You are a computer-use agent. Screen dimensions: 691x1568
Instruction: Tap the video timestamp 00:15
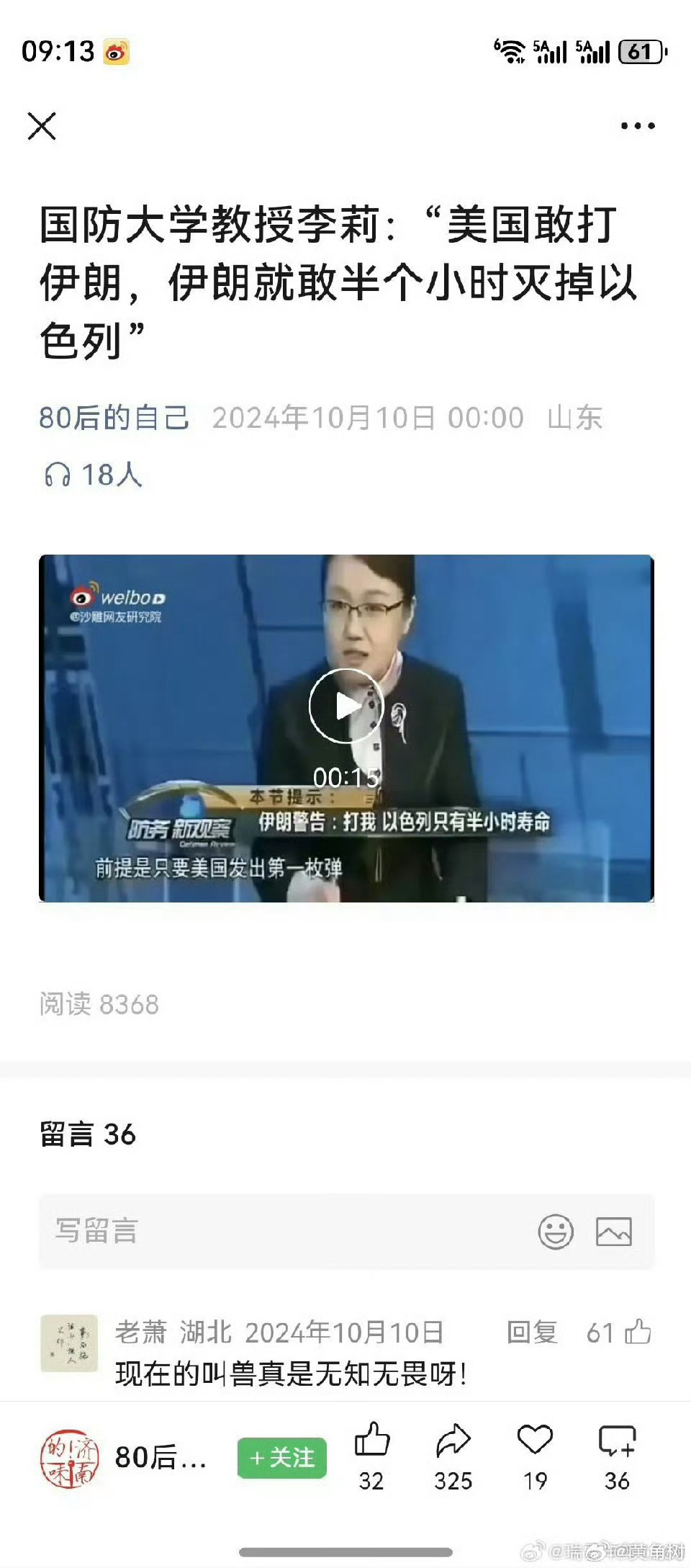tap(348, 778)
